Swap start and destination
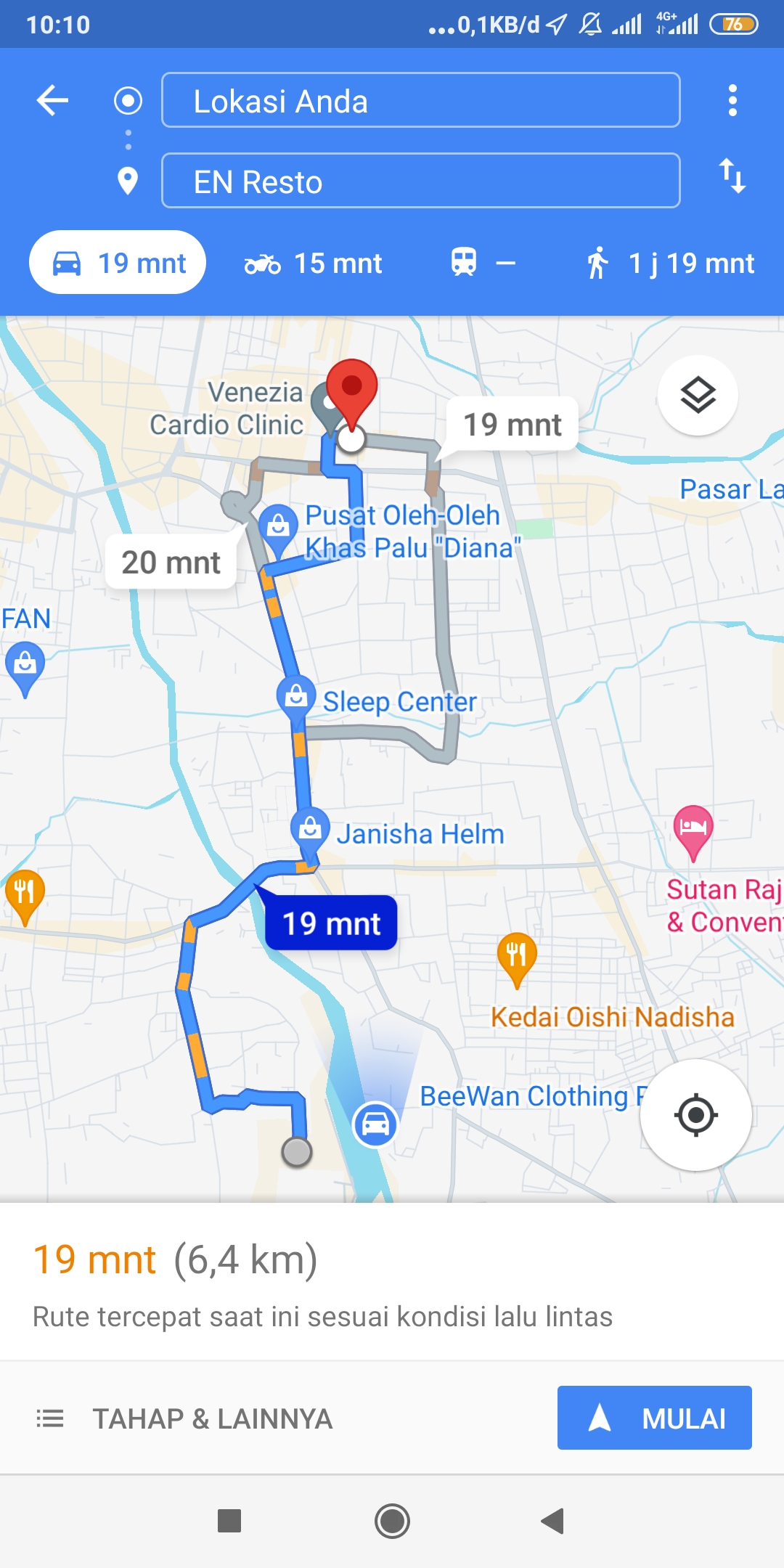Viewport: 784px width, 1568px height. click(732, 176)
